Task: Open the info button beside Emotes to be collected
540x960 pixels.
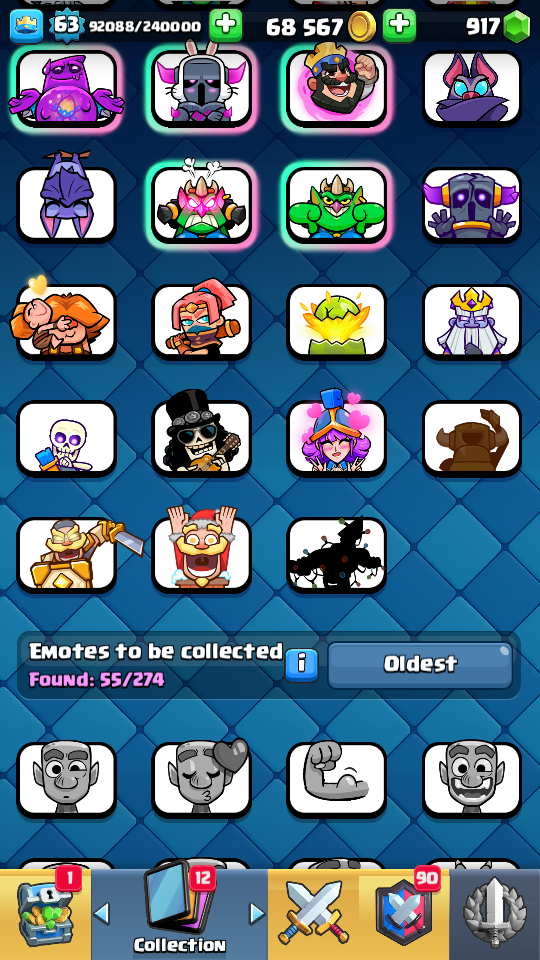Action: click(x=301, y=665)
